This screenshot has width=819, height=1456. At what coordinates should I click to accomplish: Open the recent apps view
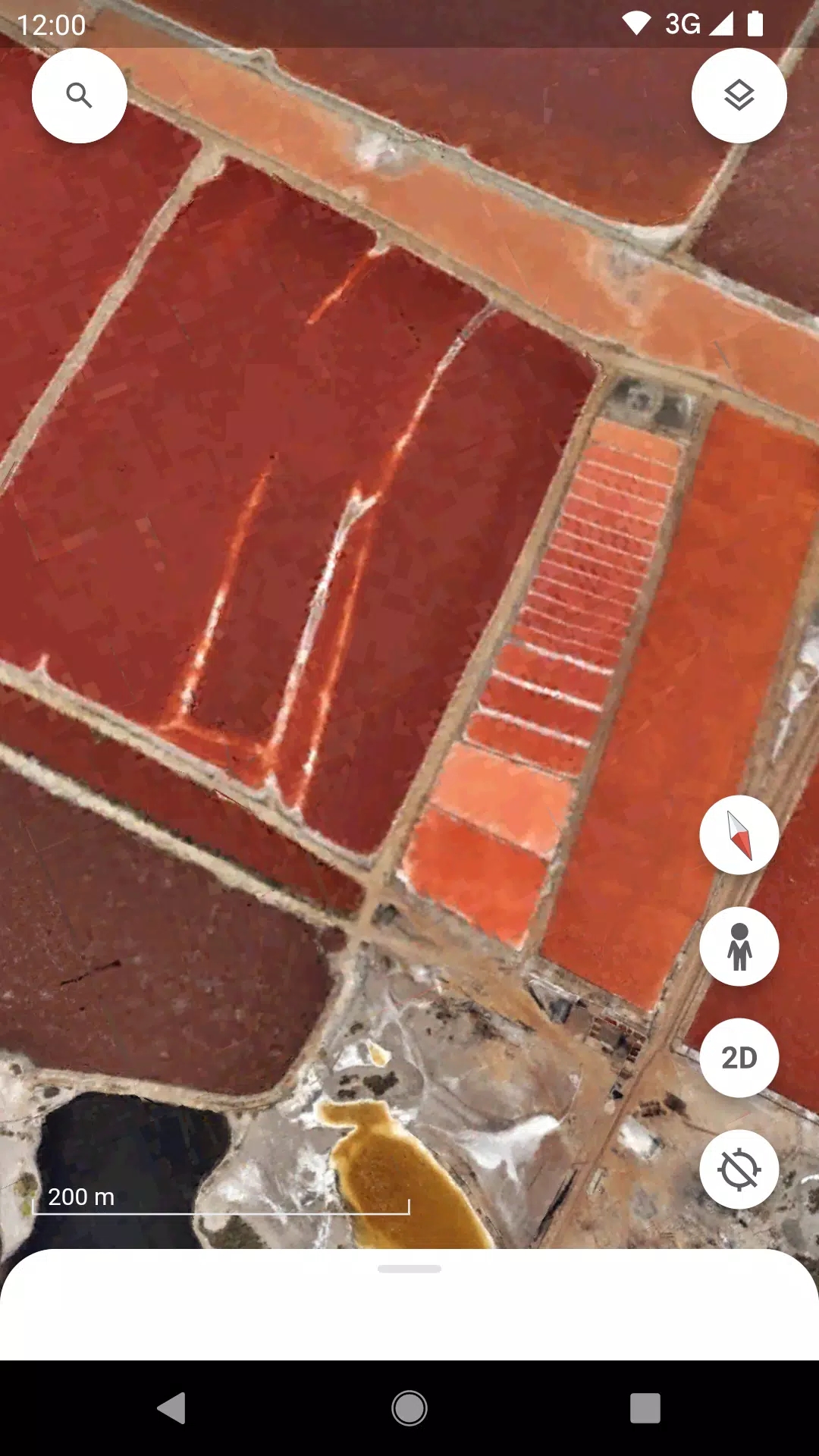(645, 1408)
